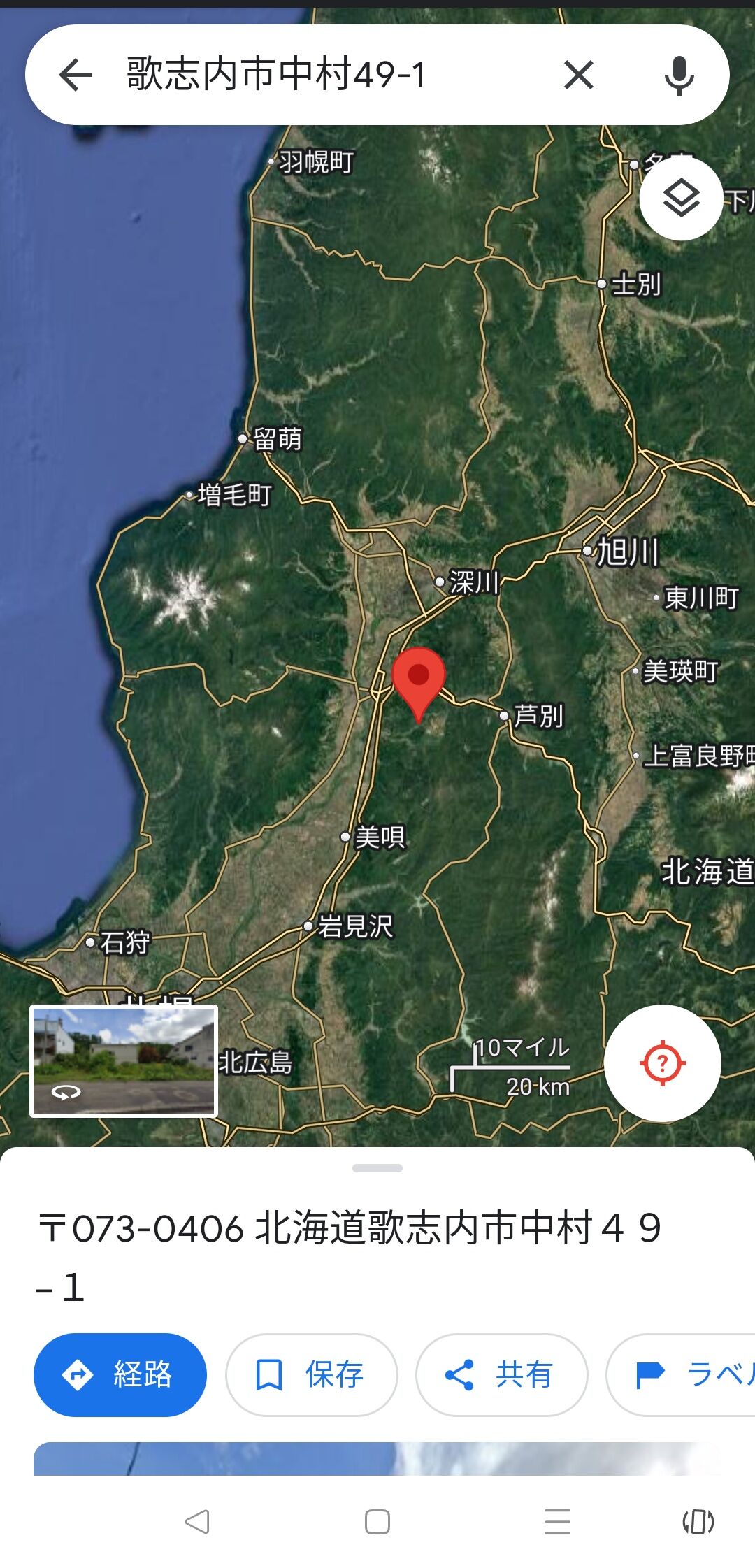
Task: Center the map on my location
Action: pos(662,1063)
